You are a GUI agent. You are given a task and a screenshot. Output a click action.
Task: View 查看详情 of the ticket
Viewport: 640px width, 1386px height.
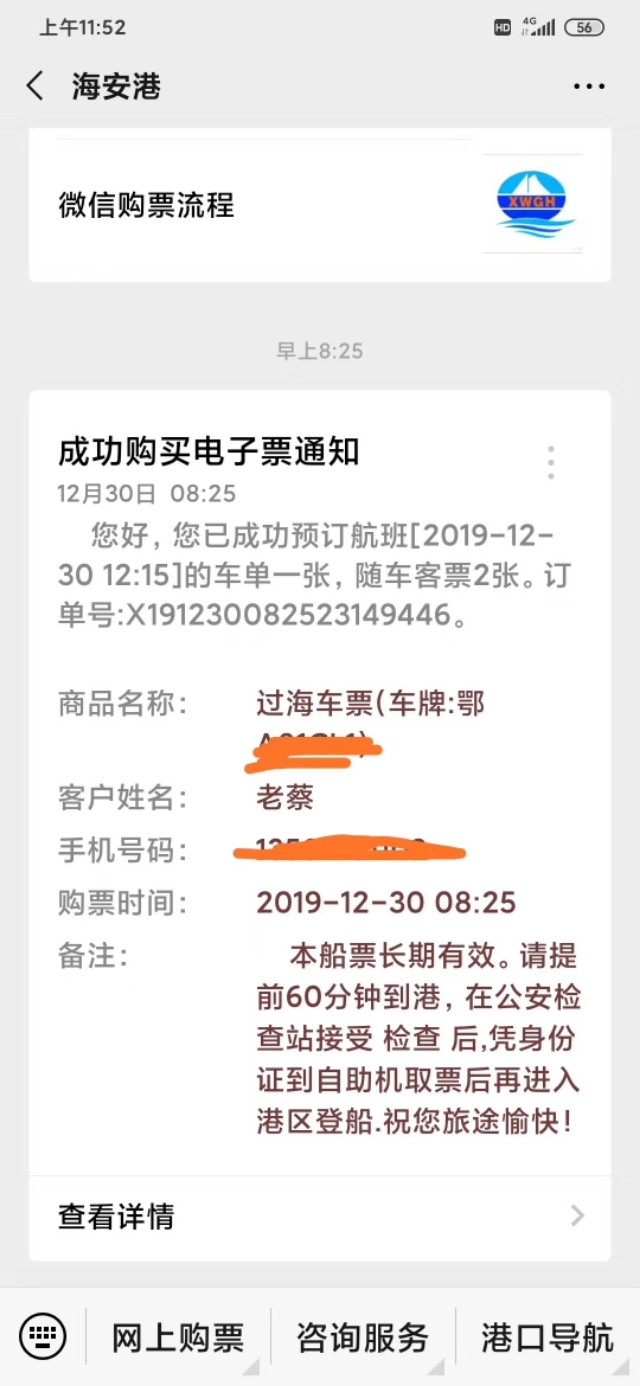(x=320, y=1216)
